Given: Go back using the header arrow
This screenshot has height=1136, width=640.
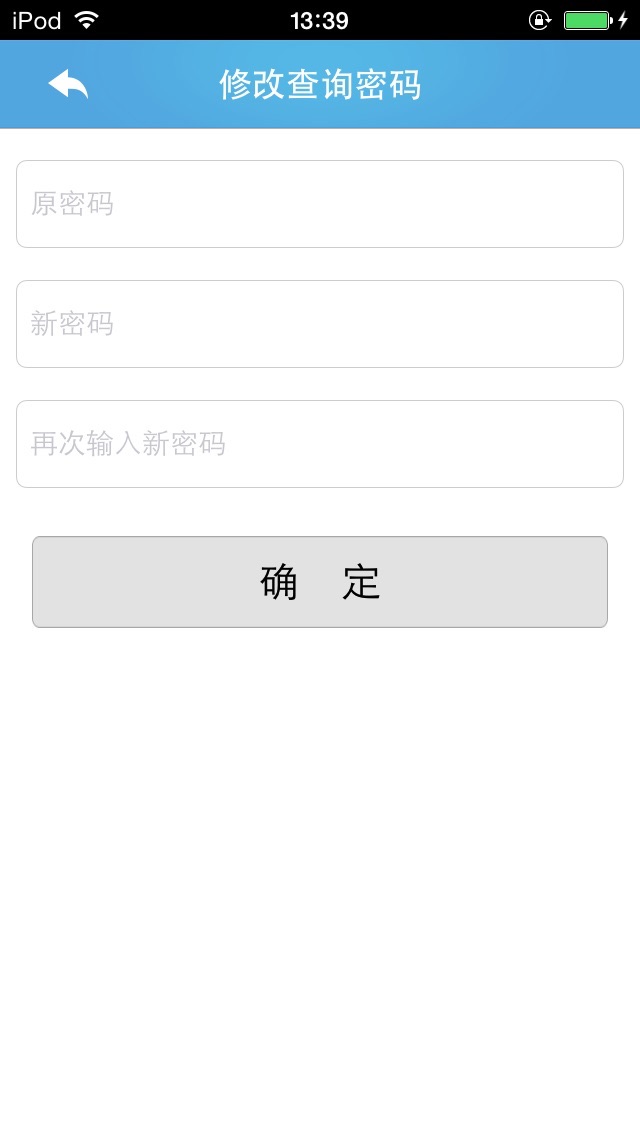Looking at the screenshot, I should [68, 84].
